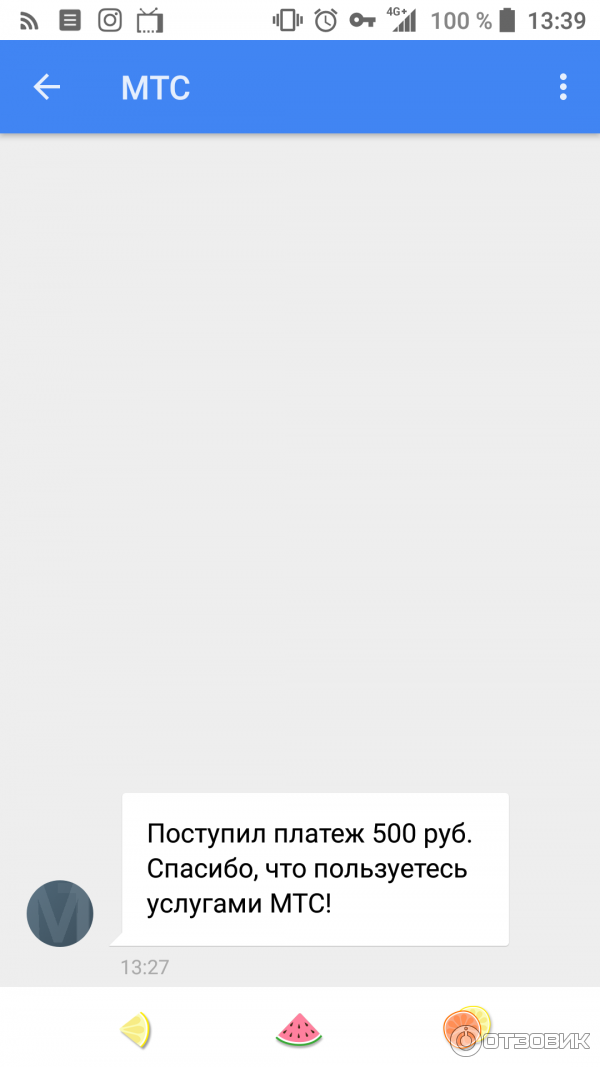This screenshot has height=1067, width=600.
Task: Tap the 500 rub payment message bubble
Action: tap(315, 868)
